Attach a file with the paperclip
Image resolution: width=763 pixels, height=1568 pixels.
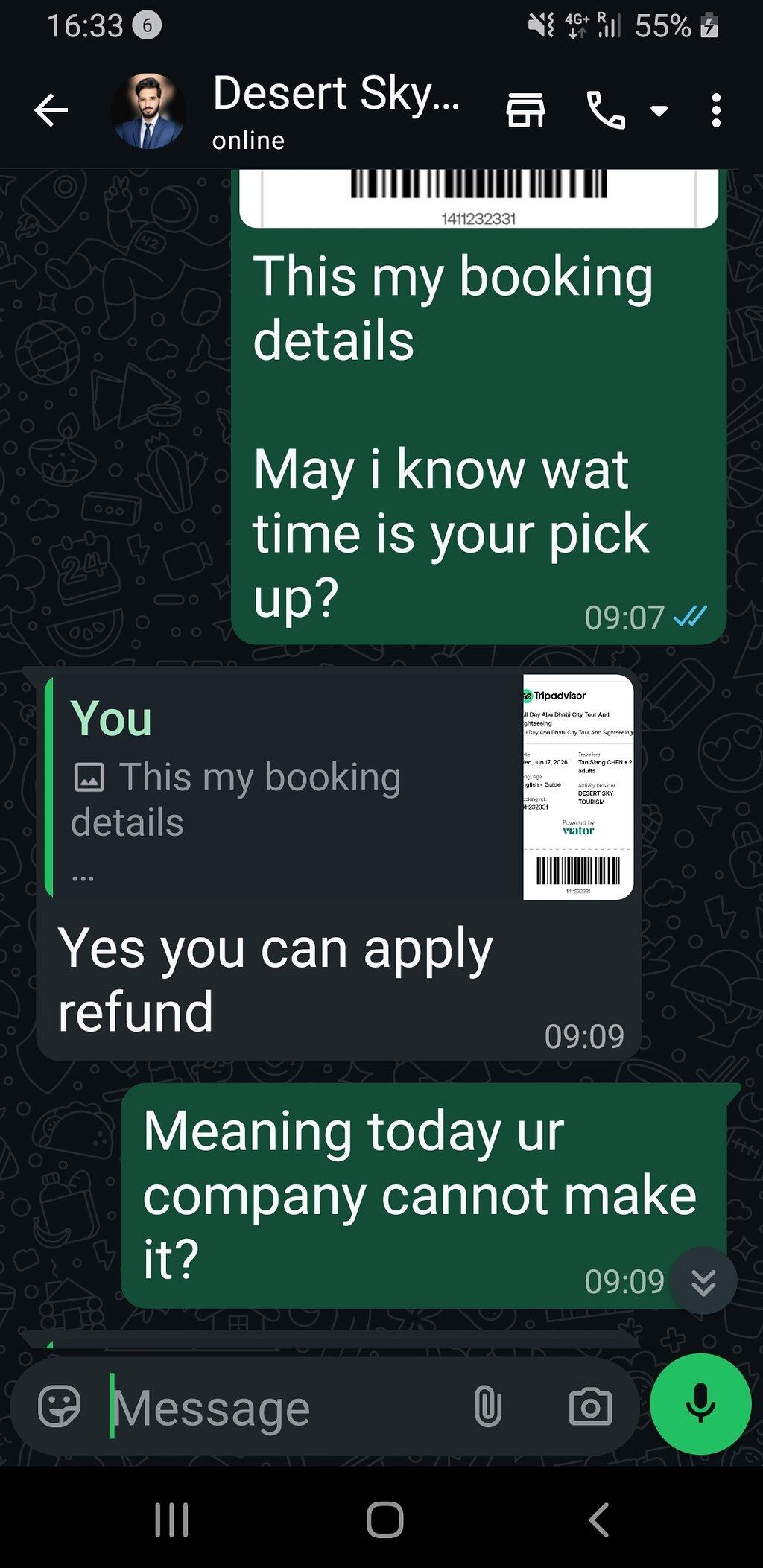click(488, 1407)
